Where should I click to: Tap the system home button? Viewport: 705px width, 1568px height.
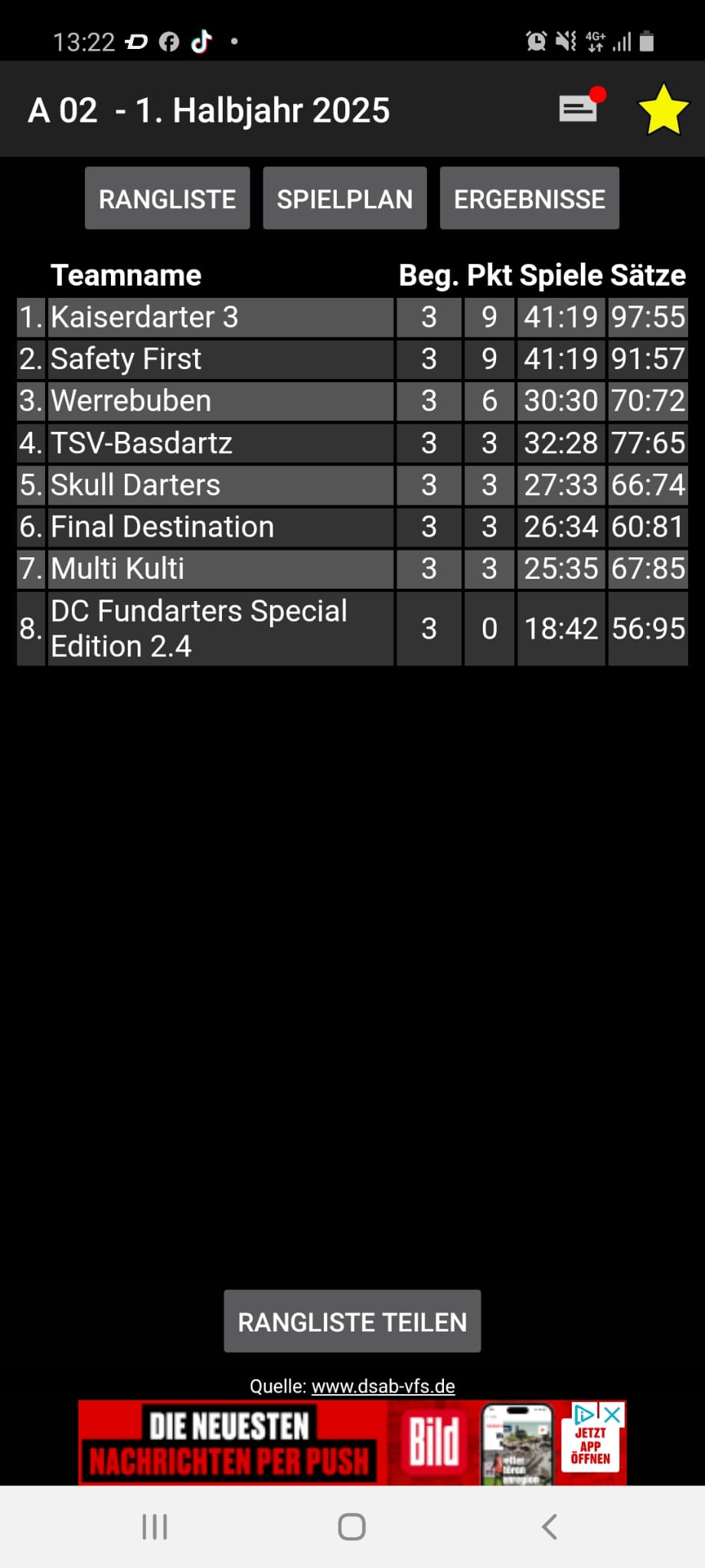click(x=352, y=1527)
